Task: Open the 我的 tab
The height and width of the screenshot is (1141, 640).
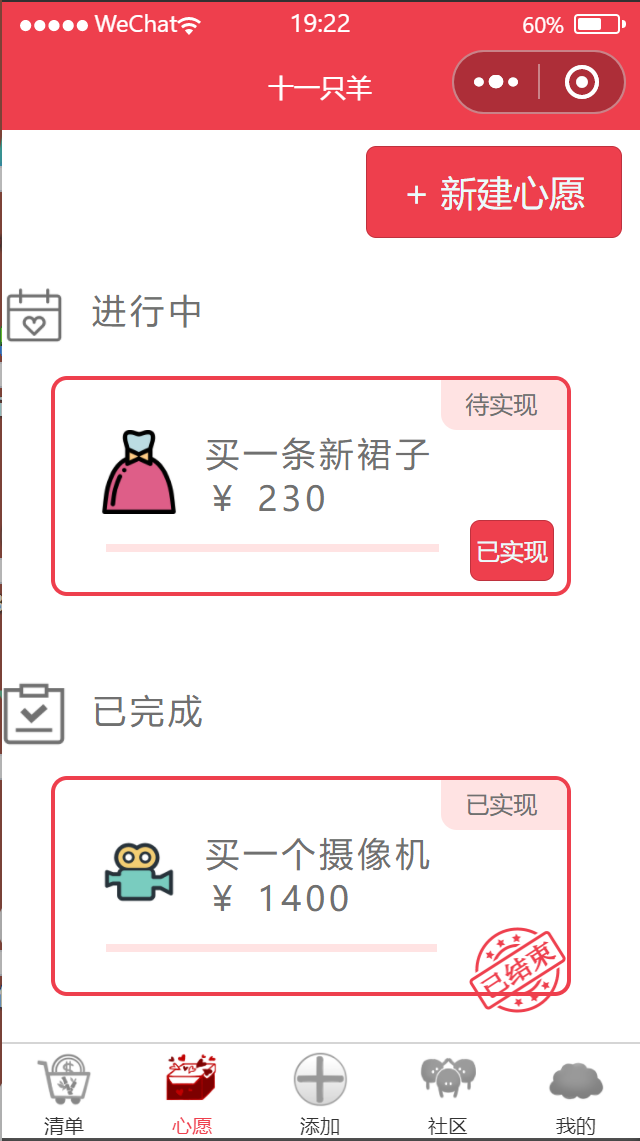Action: pos(576,1093)
